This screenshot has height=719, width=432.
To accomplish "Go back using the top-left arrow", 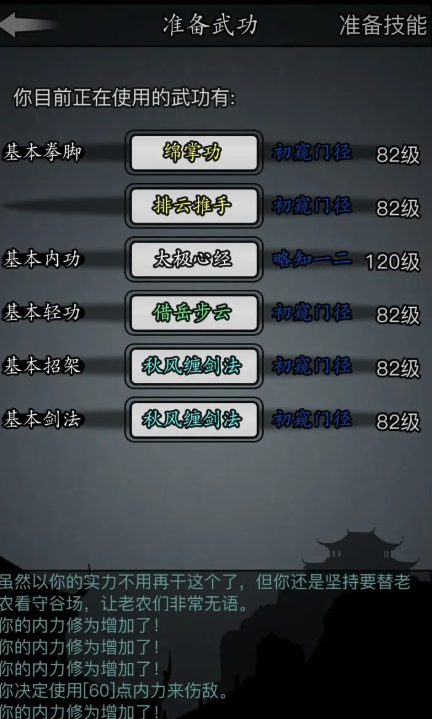I will point(28,24).
